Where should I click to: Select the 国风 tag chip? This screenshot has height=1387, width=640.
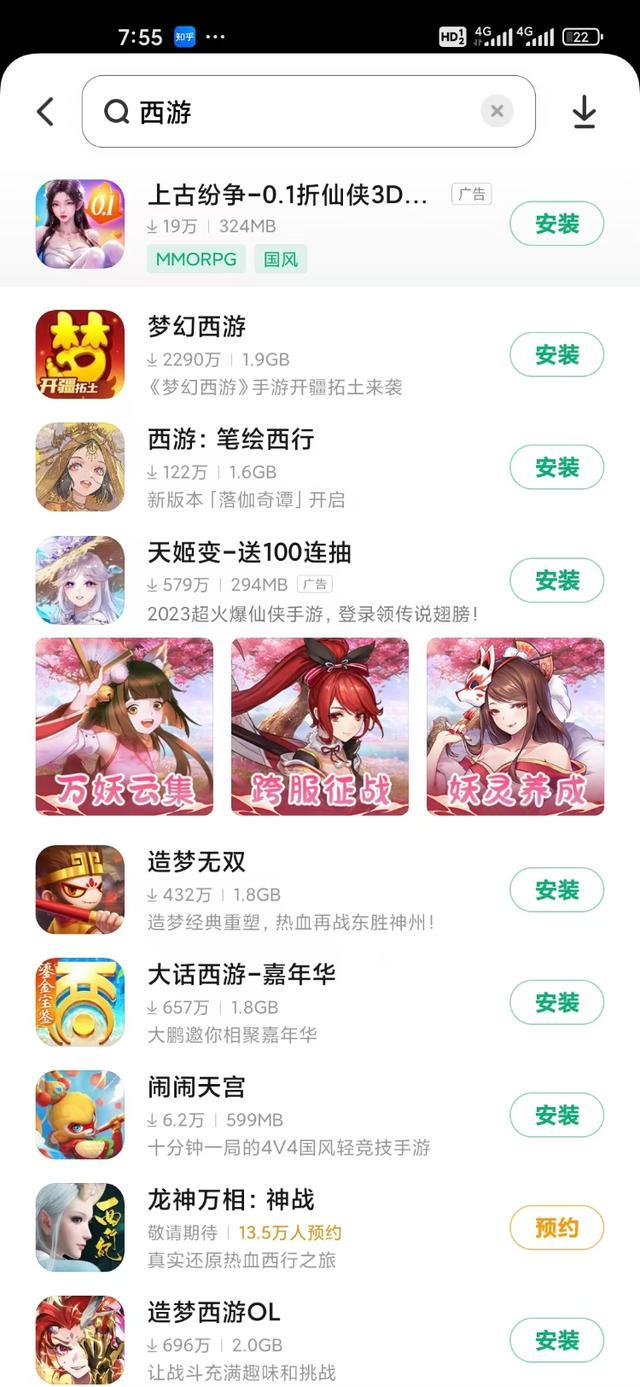pyautogui.click(x=280, y=259)
